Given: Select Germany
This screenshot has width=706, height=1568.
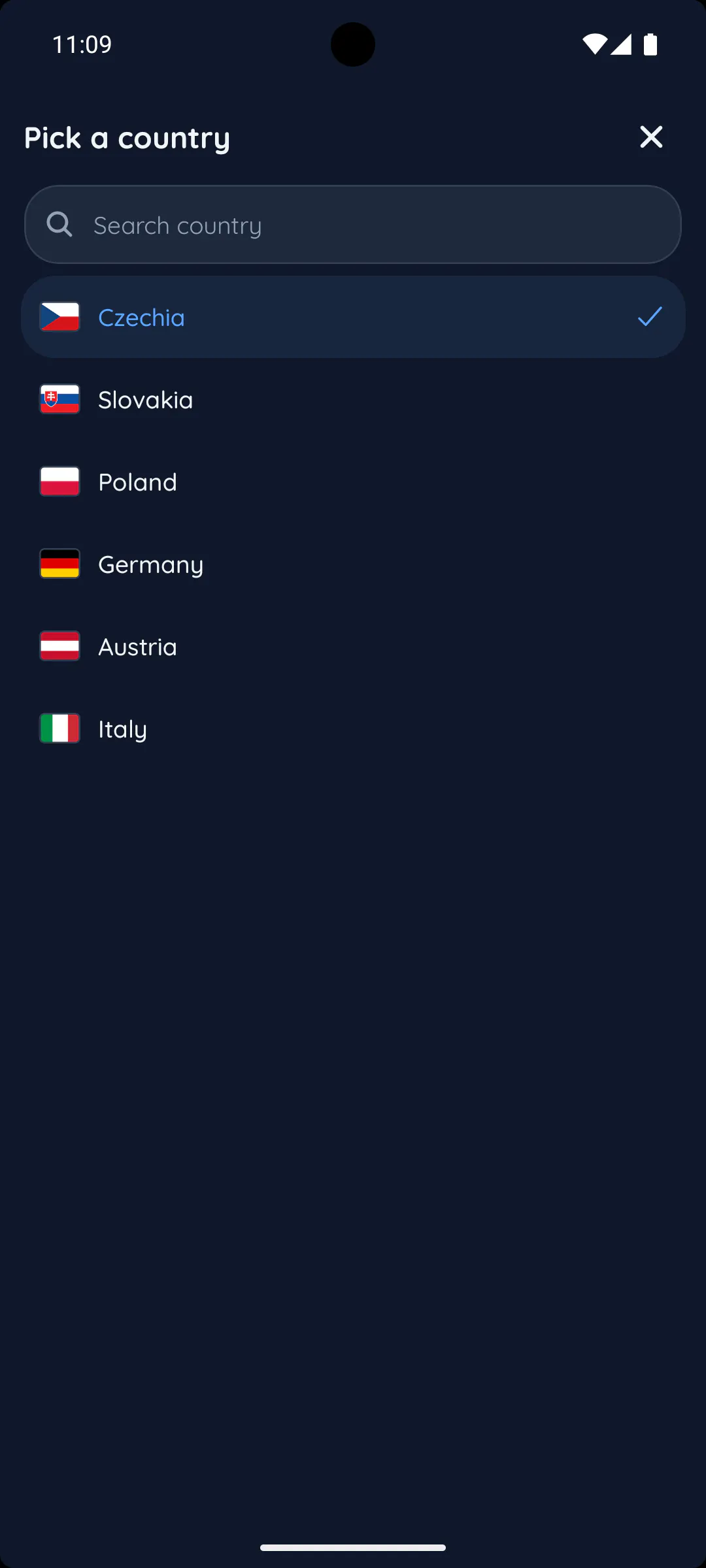Looking at the screenshot, I should (x=353, y=564).
